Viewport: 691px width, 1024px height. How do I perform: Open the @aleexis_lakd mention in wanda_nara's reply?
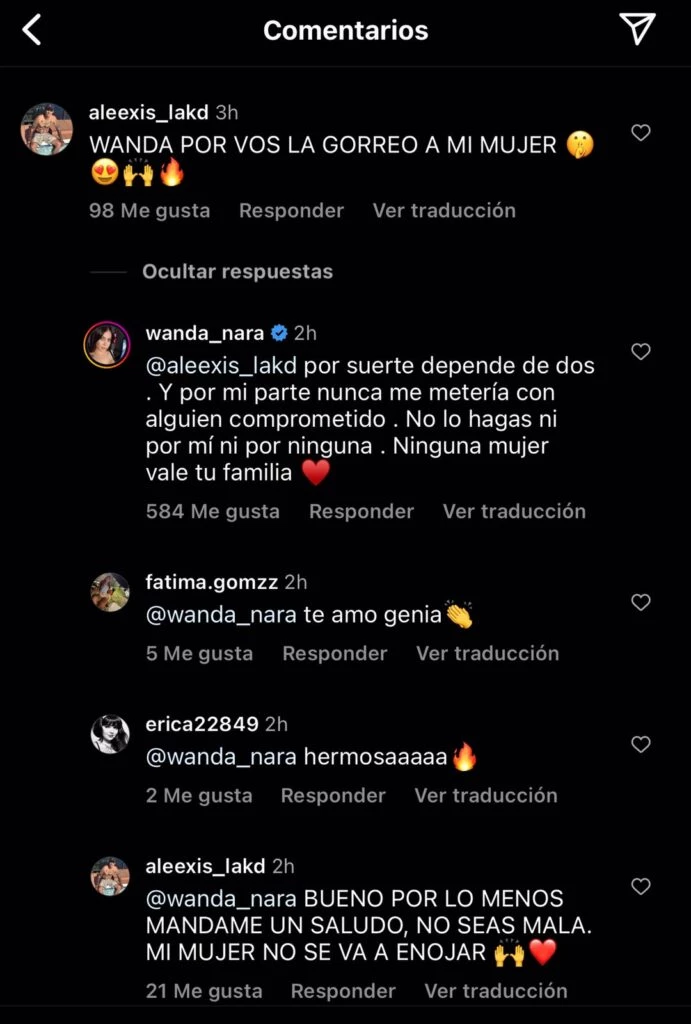tap(221, 365)
